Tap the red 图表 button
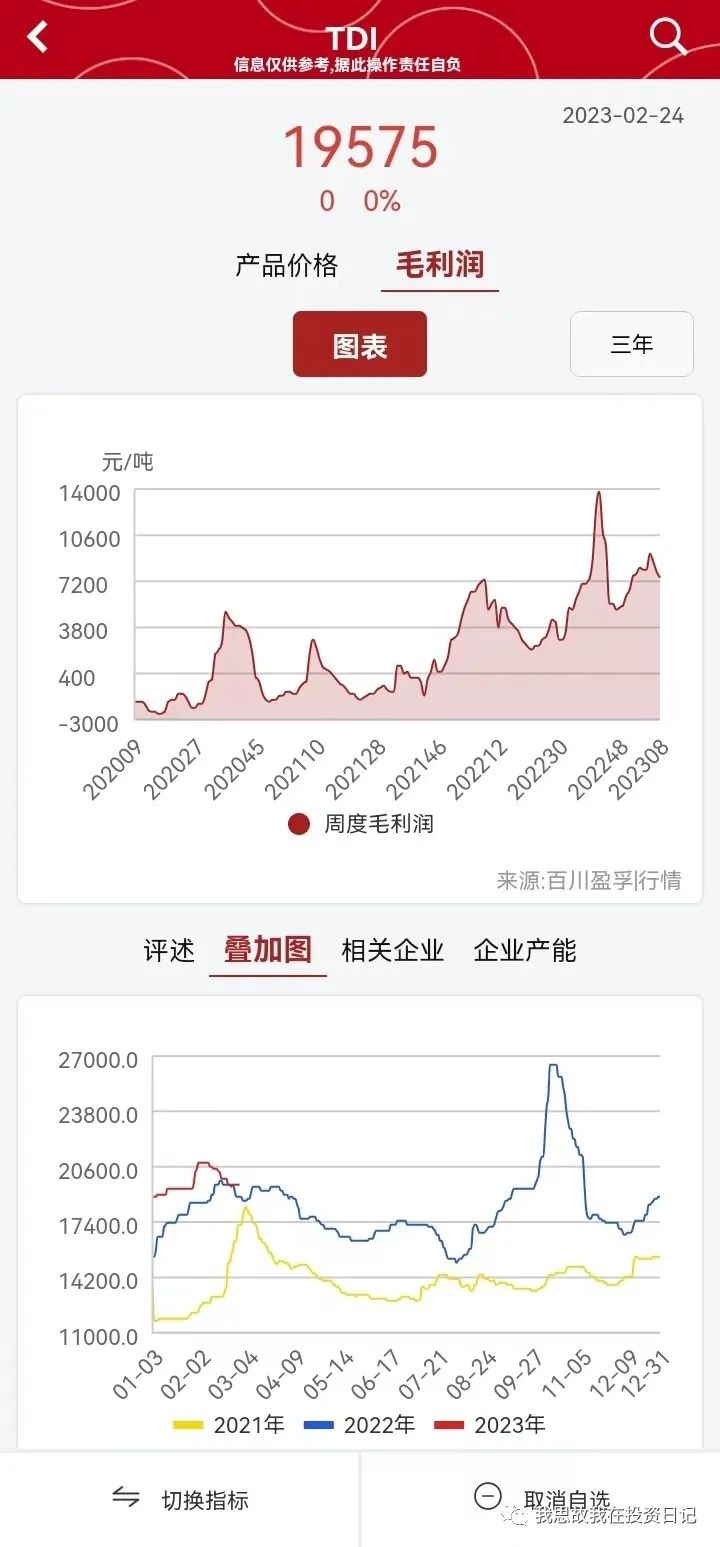 point(359,345)
